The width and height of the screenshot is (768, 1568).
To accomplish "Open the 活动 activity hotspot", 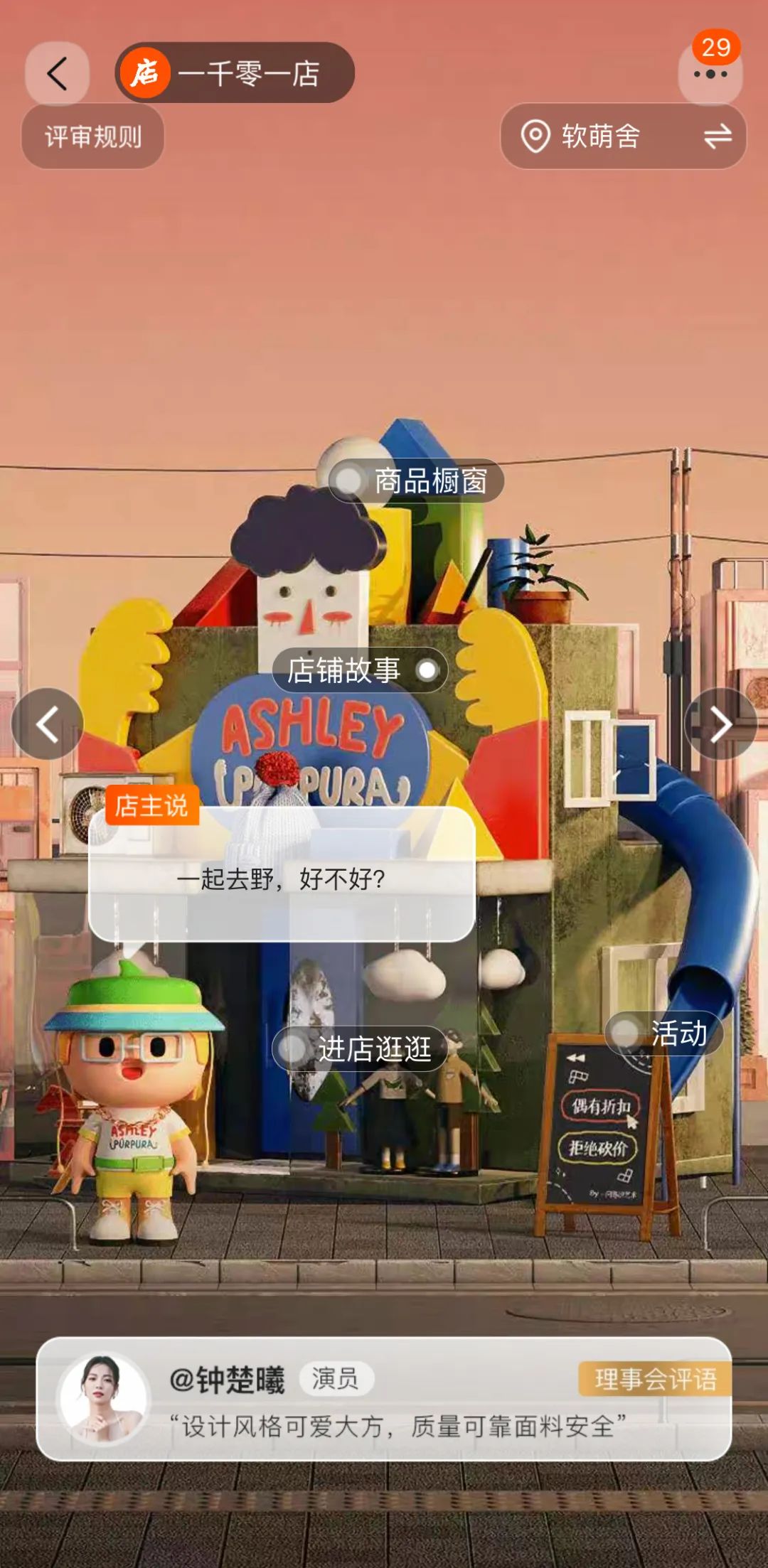I will coord(664,1033).
